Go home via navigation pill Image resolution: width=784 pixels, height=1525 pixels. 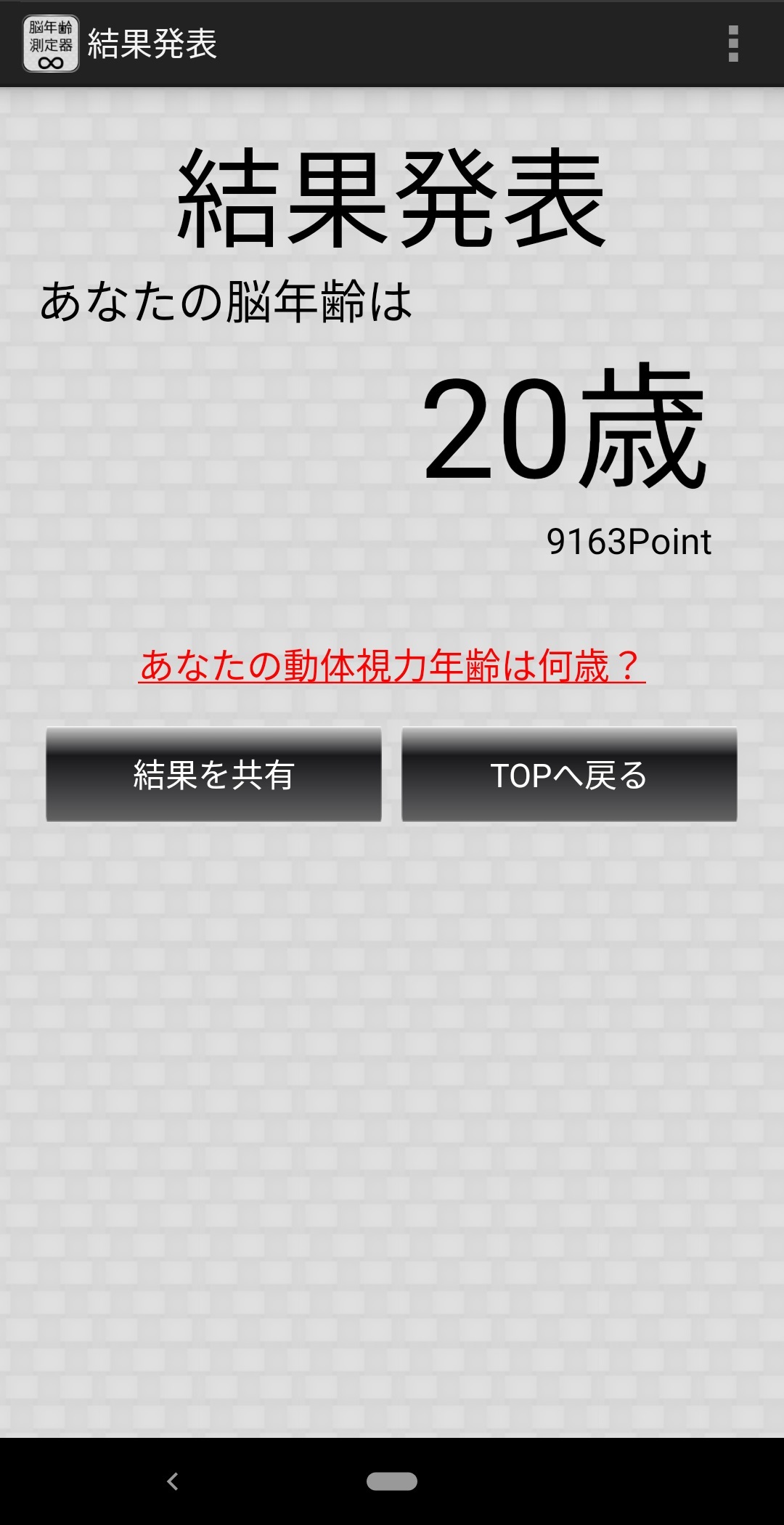[x=392, y=1481]
